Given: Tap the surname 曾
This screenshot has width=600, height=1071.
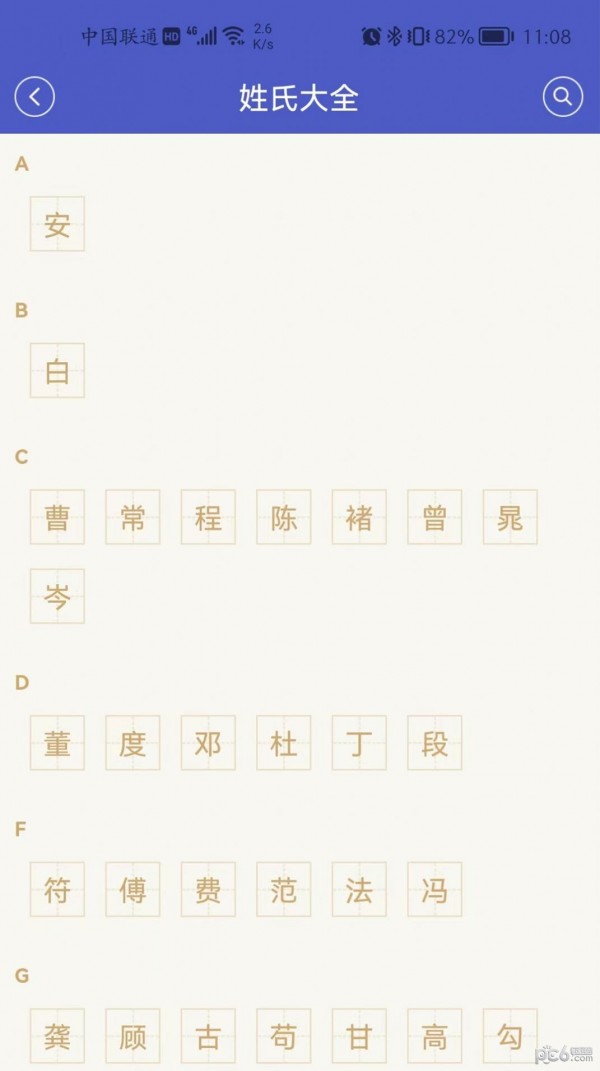Looking at the screenshot, I should pos(435,517).
